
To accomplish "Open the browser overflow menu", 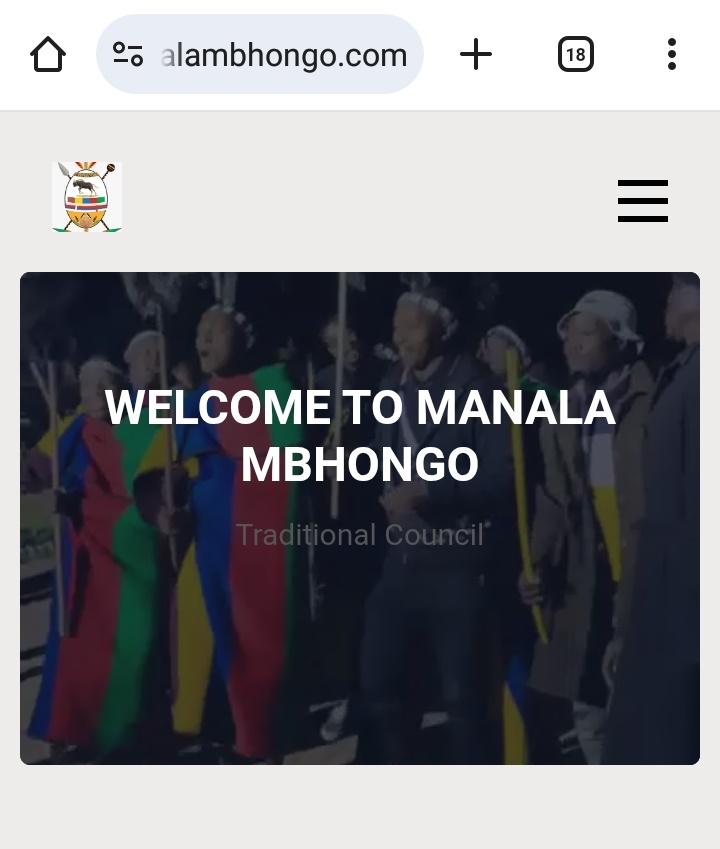I will click(671, 54).
